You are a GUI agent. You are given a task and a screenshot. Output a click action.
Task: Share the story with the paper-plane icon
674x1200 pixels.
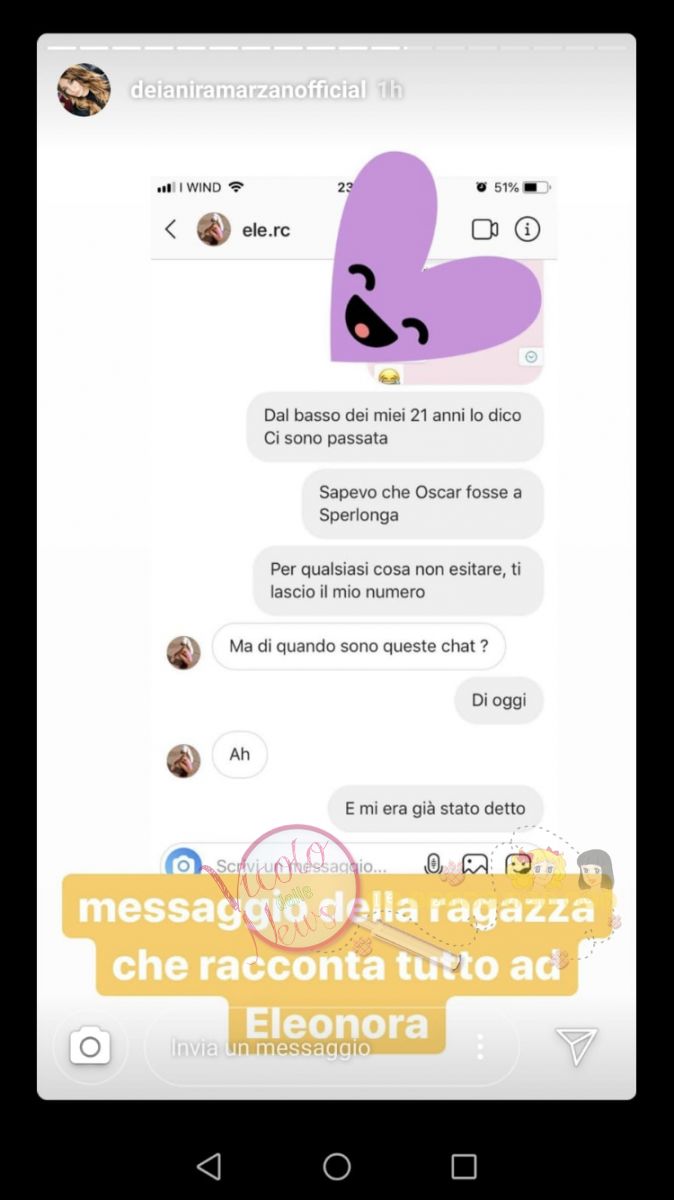click(577, 1046)
